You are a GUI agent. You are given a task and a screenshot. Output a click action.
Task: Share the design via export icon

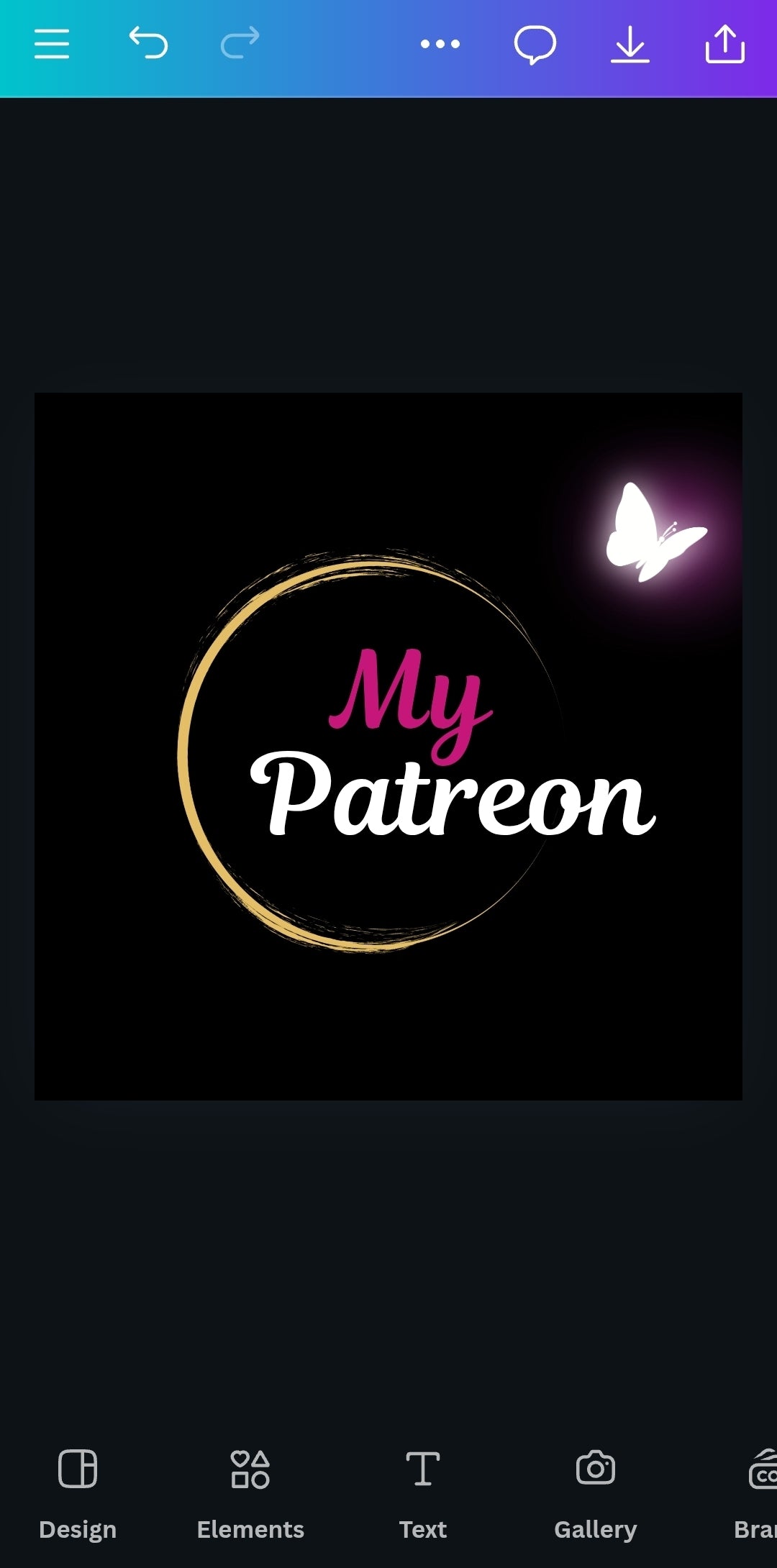pyautogui.click(x=724, y=45)
